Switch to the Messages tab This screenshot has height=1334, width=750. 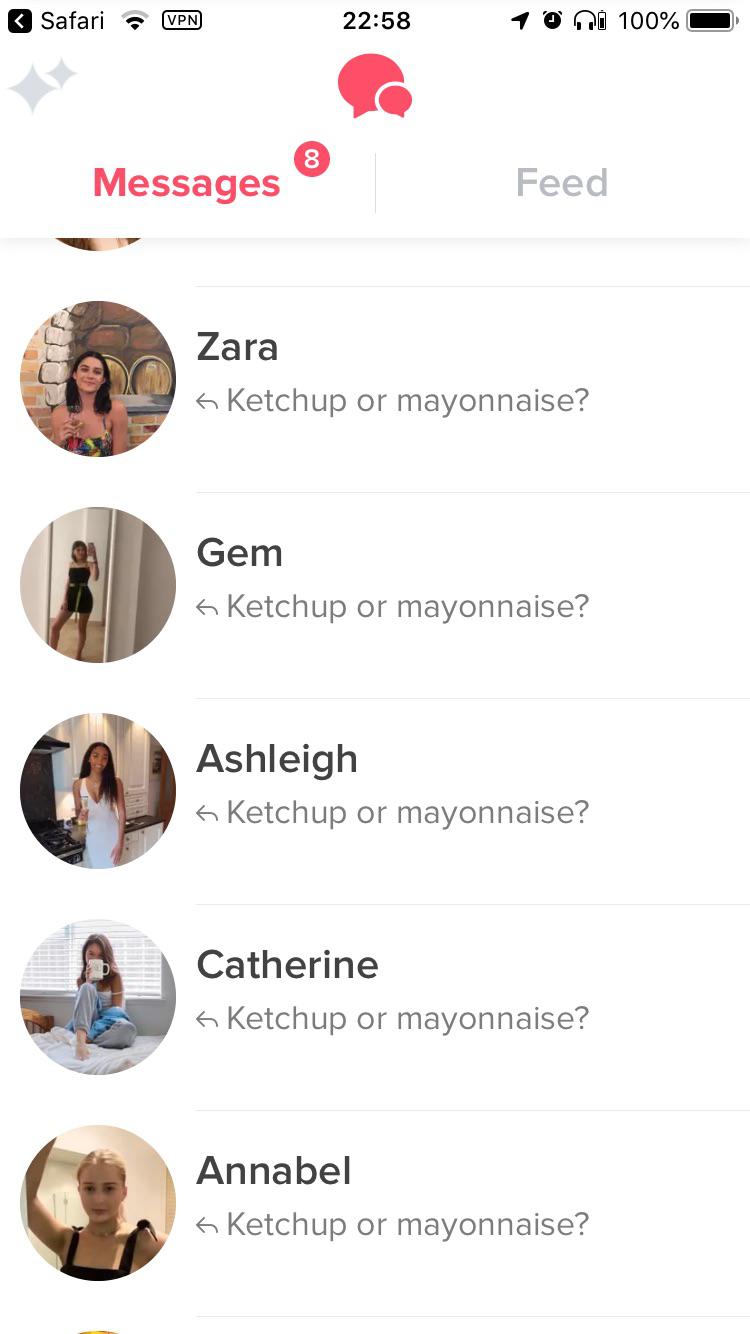187,183
